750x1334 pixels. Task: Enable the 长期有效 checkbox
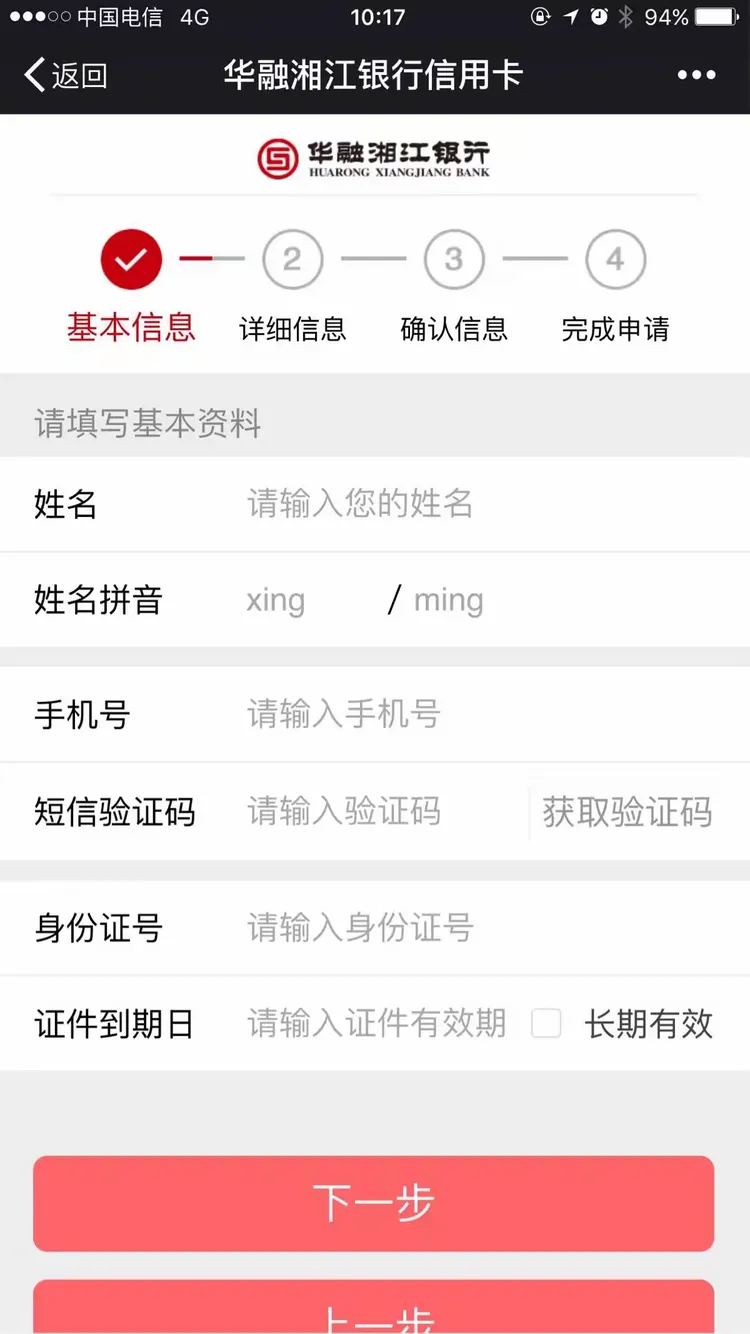tap(546, 1022)
